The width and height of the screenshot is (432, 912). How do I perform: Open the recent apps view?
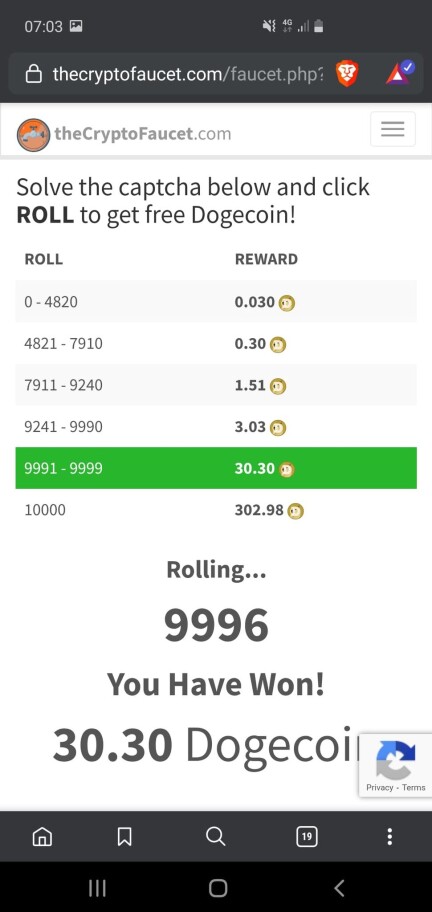(x=97, y=888)
